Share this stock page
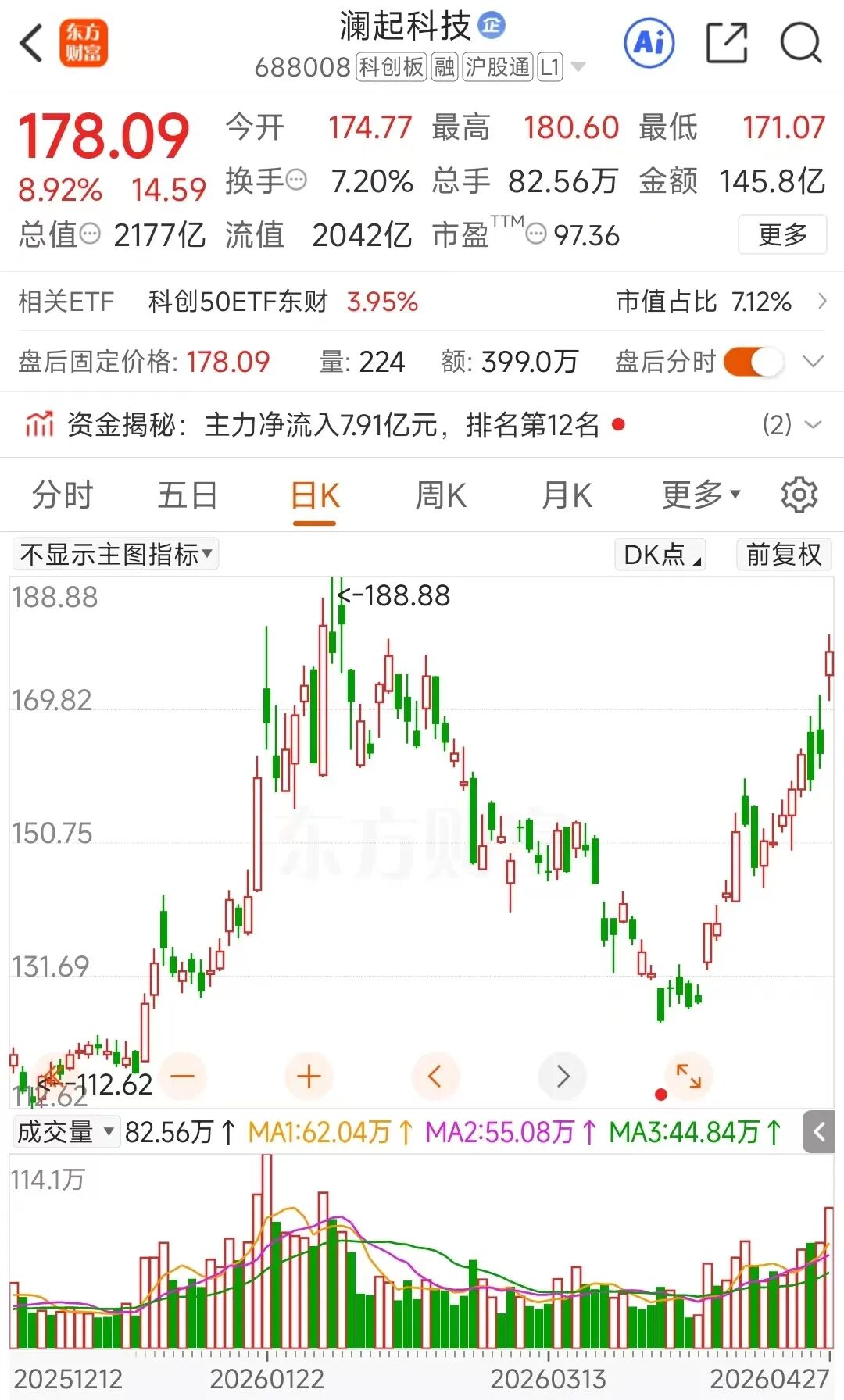The width and height of the screenshot is (844, 1400). [726, 42]
